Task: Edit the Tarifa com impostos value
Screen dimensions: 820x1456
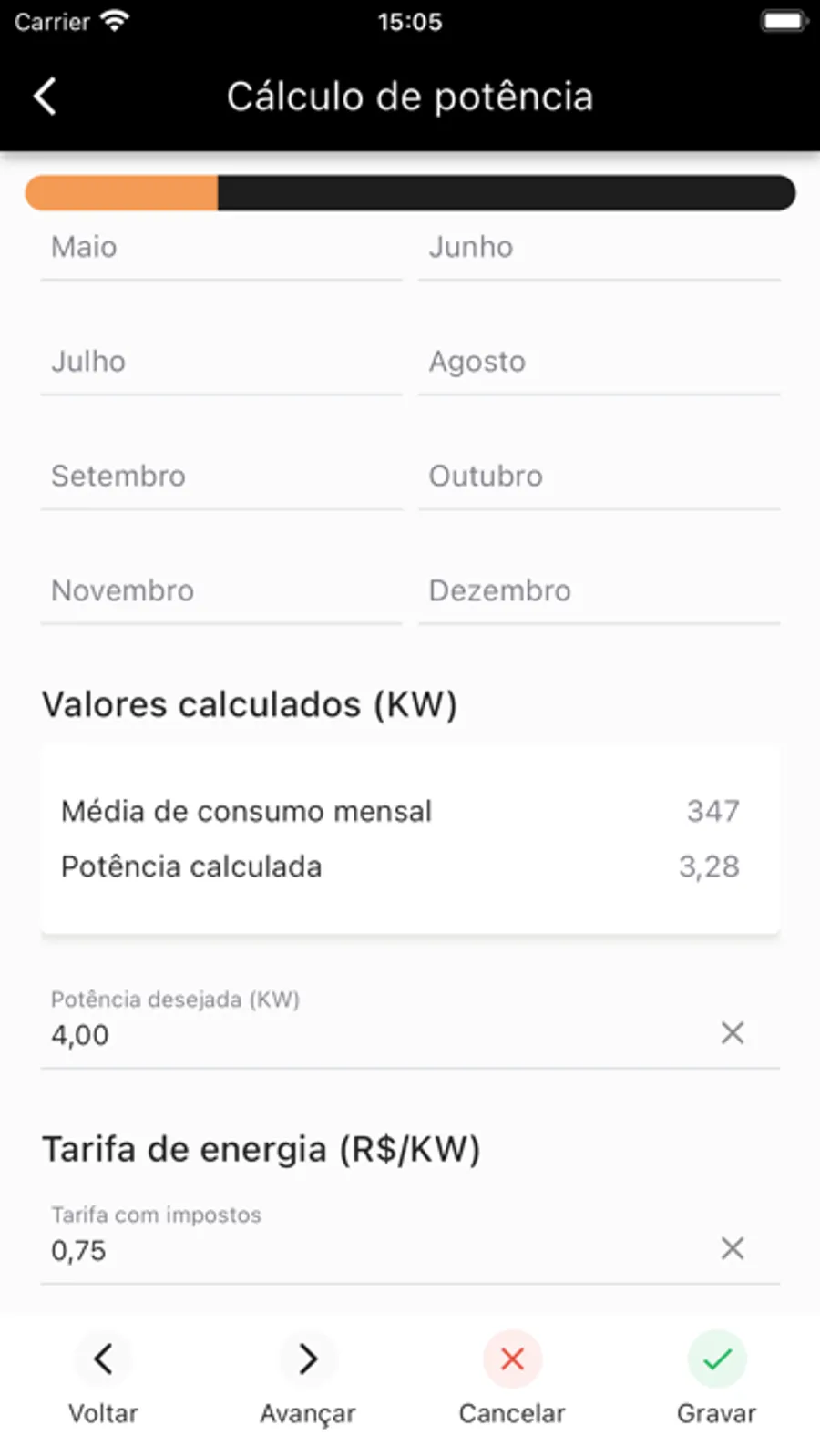Action: [364, 1250]
